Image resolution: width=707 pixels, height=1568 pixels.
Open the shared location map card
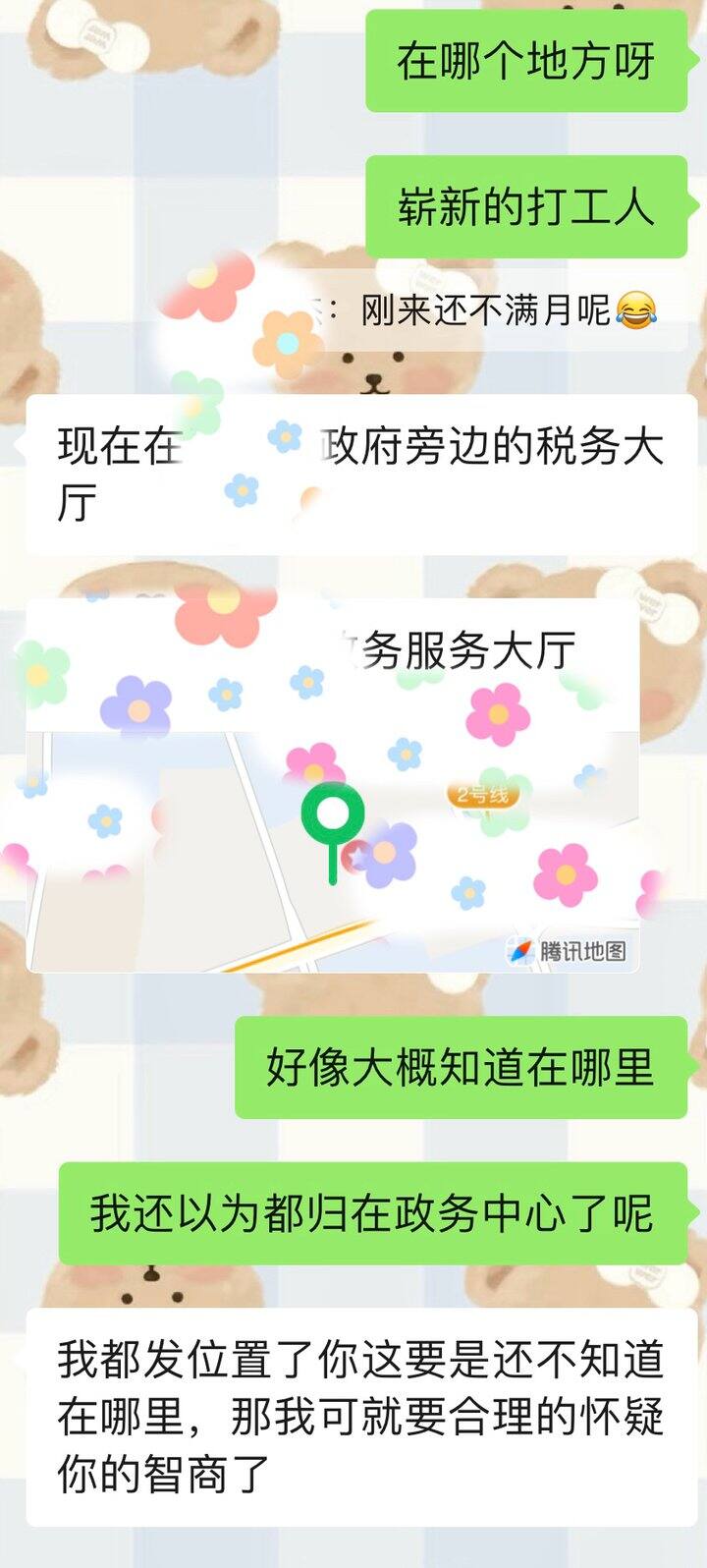[x=333, y=785]
